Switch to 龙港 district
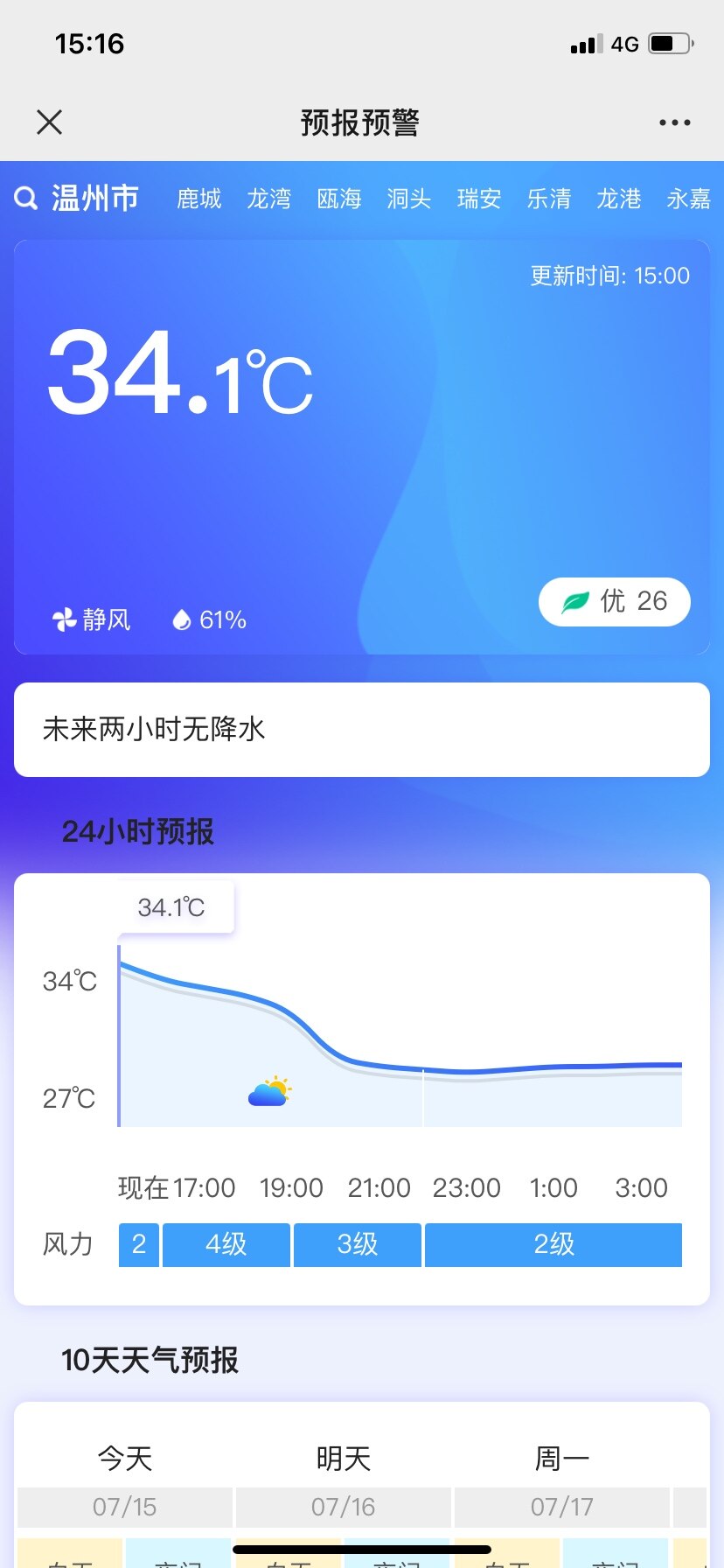Screen dimensions: 724x1568 click(x=619, y=199)
